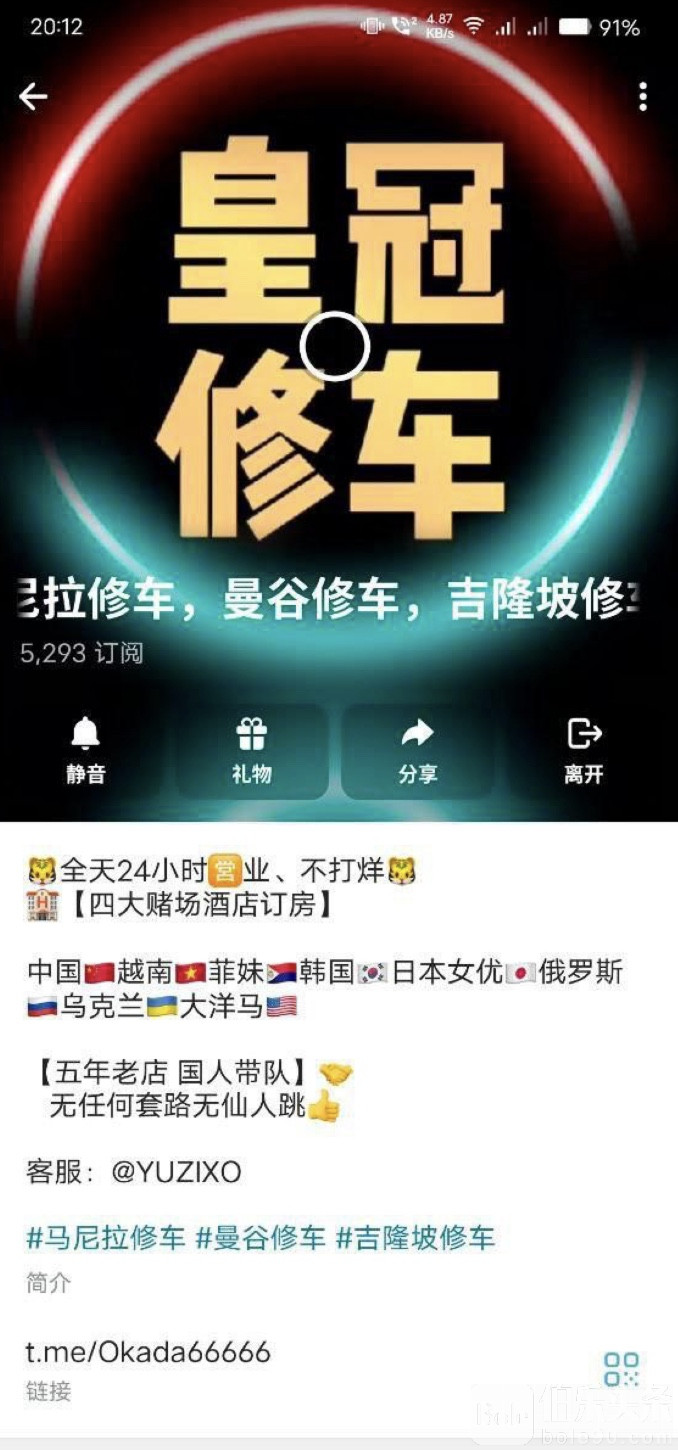This screenshot has width=678, height=1450.
Task: Tap hashtag #马尼拉修车
Action: pyautogui.click(x=106, y=1238)
